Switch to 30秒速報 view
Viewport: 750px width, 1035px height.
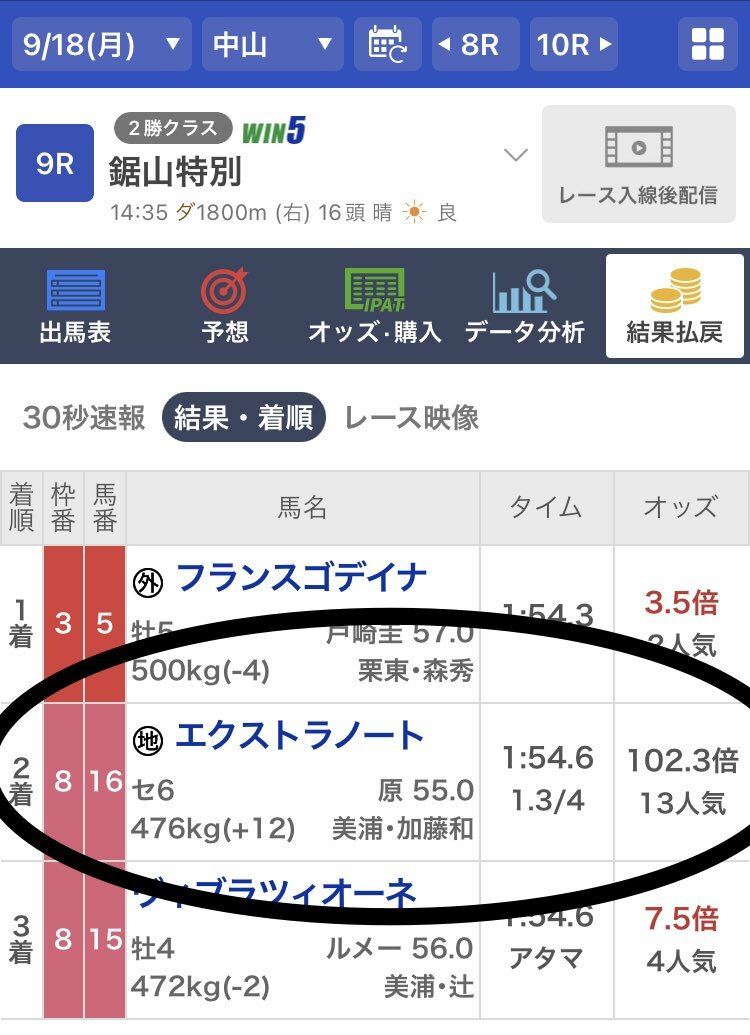pyautogui.click(x=84, y=418)
